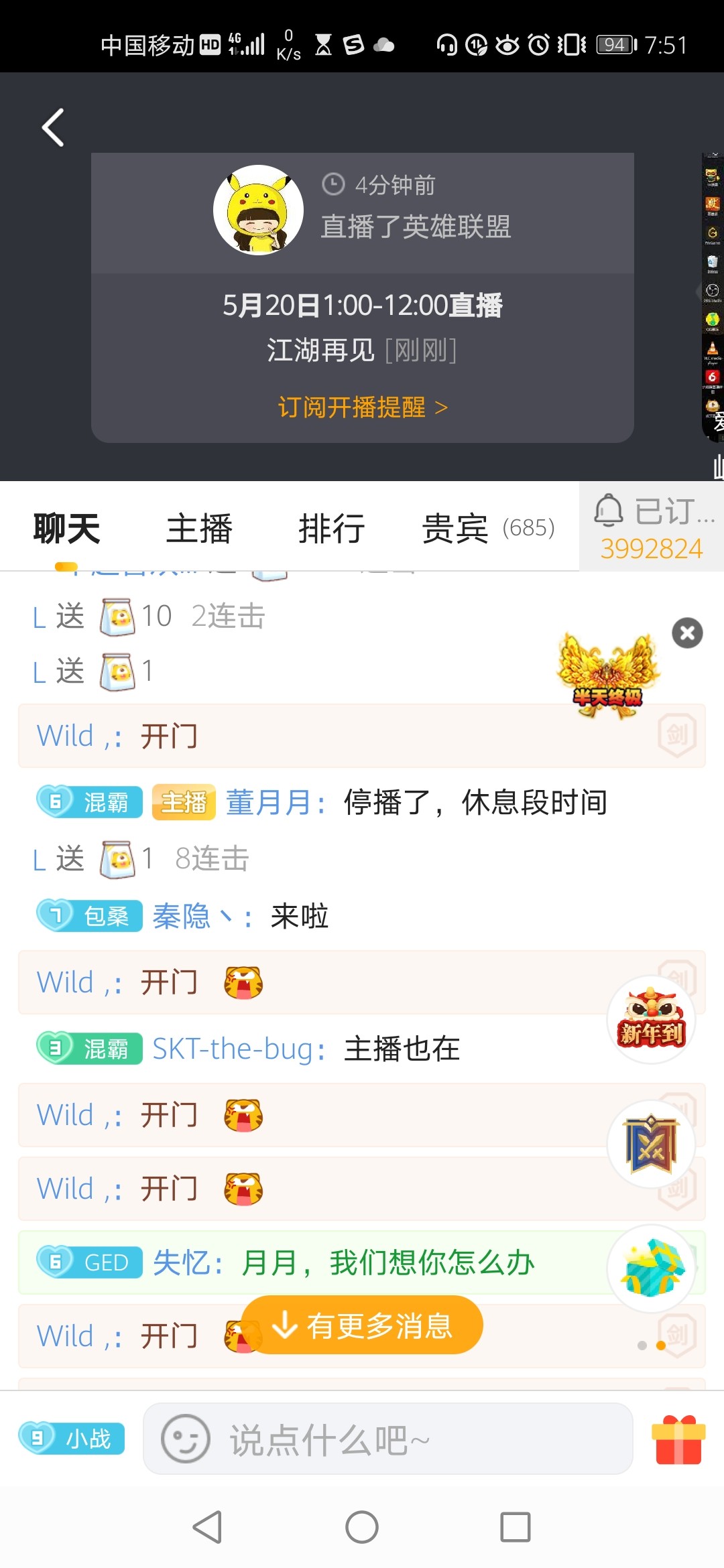The height and width of the screenshot is (1568, 724).
Task: Open the 排行 tab
Action: pos(331,529)
